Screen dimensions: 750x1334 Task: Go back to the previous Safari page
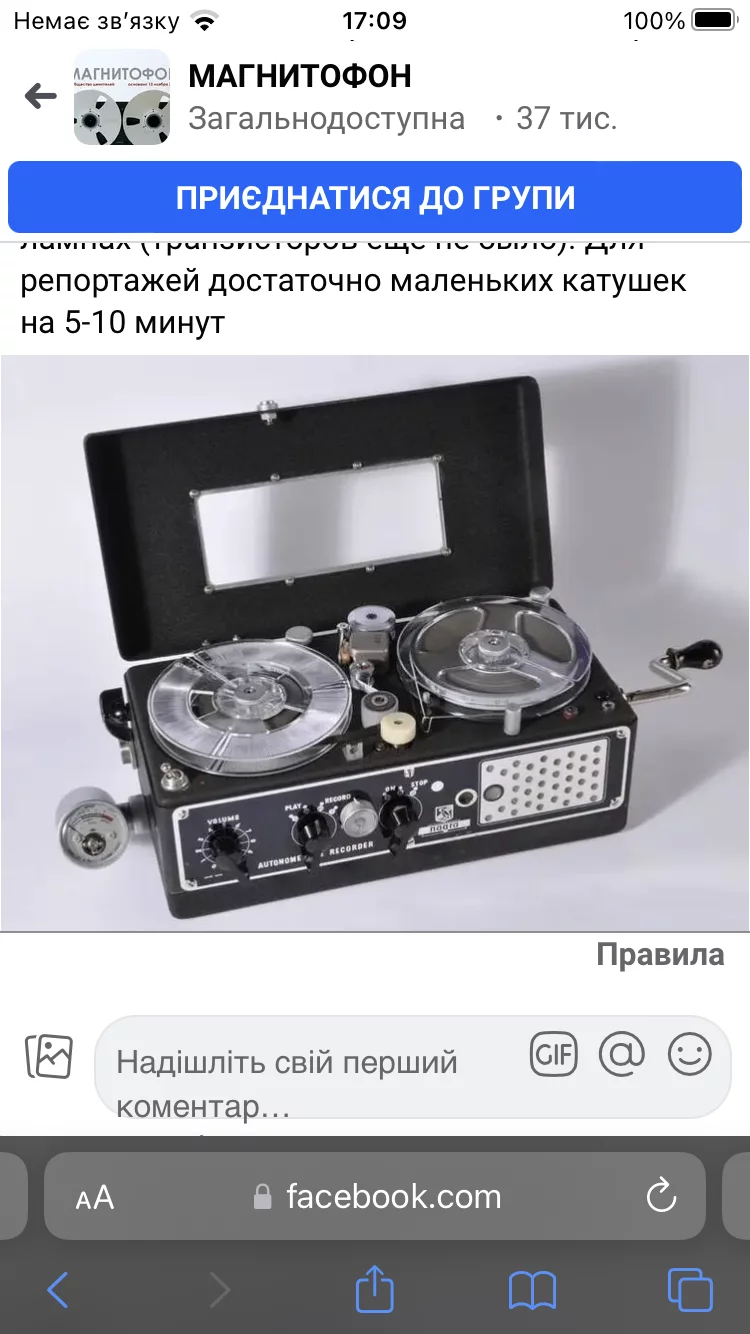tap(58, 1290)
